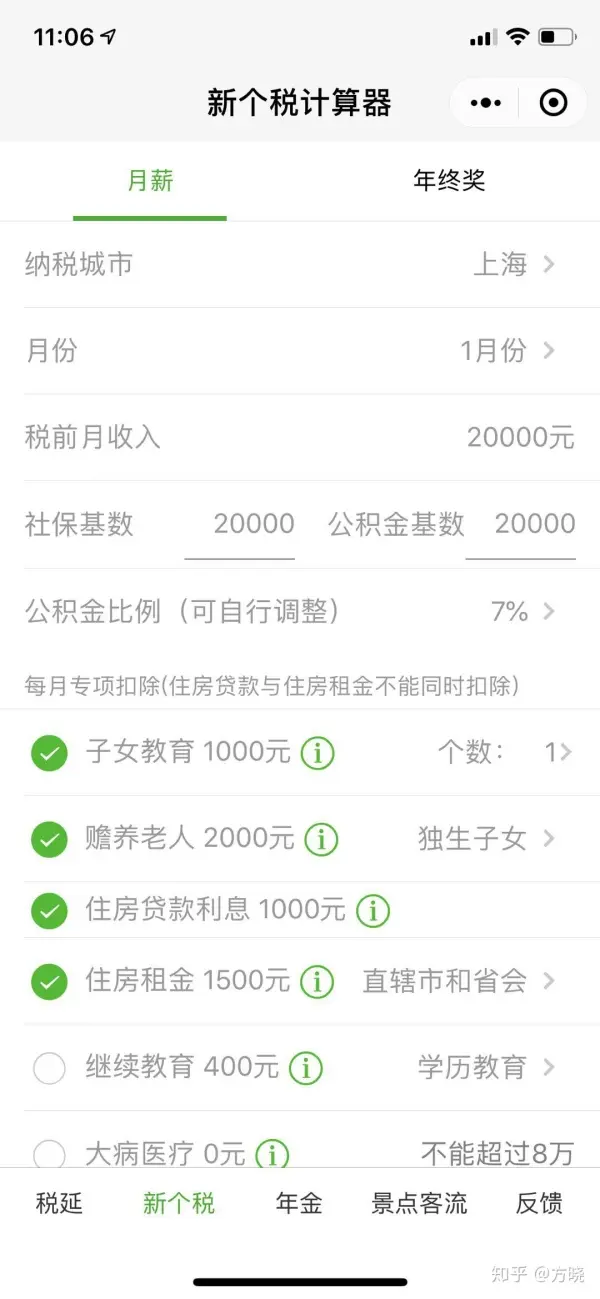Change the 纳税城市 from 上海
The height and width of the screenshot is (1299, 600).
514,265
